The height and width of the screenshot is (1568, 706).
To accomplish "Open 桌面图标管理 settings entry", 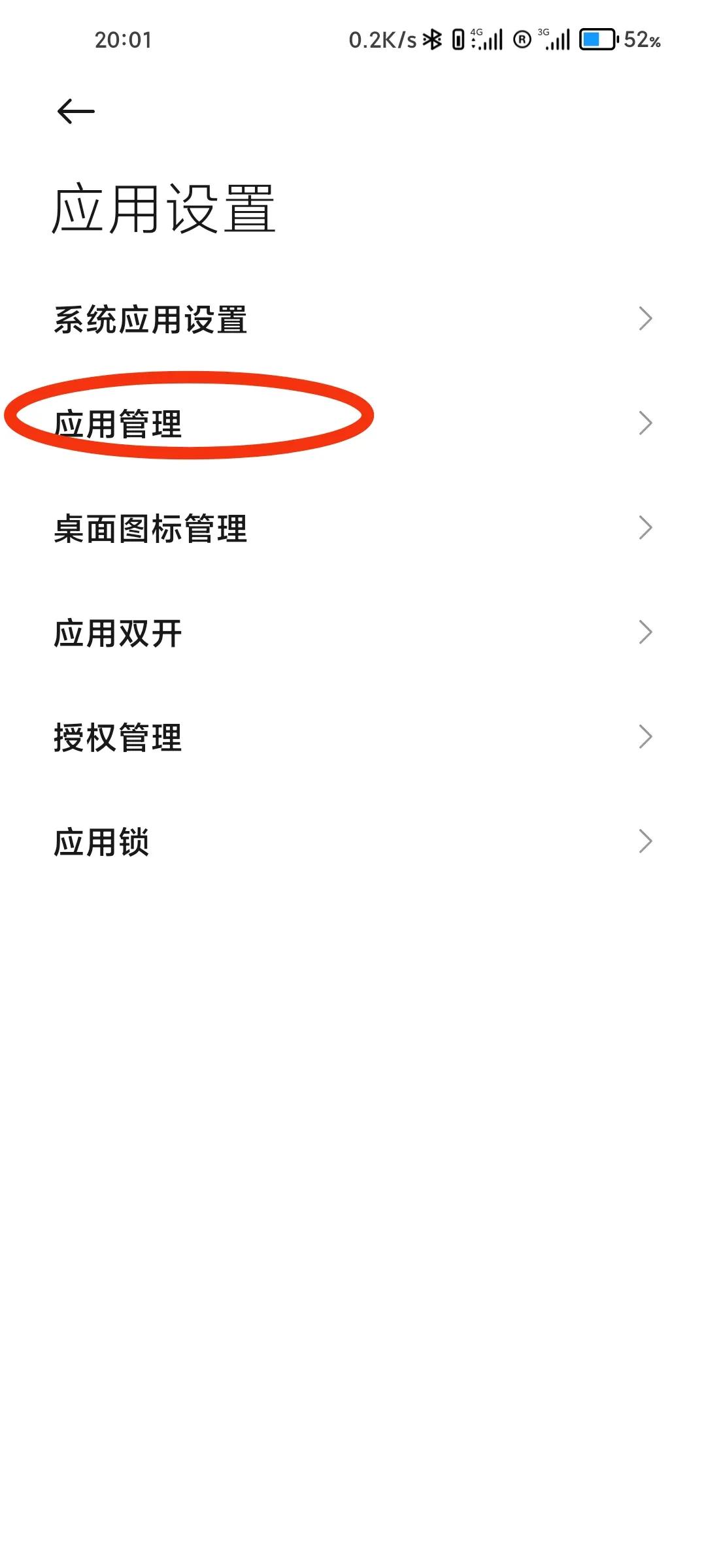I will click(152, 529).
